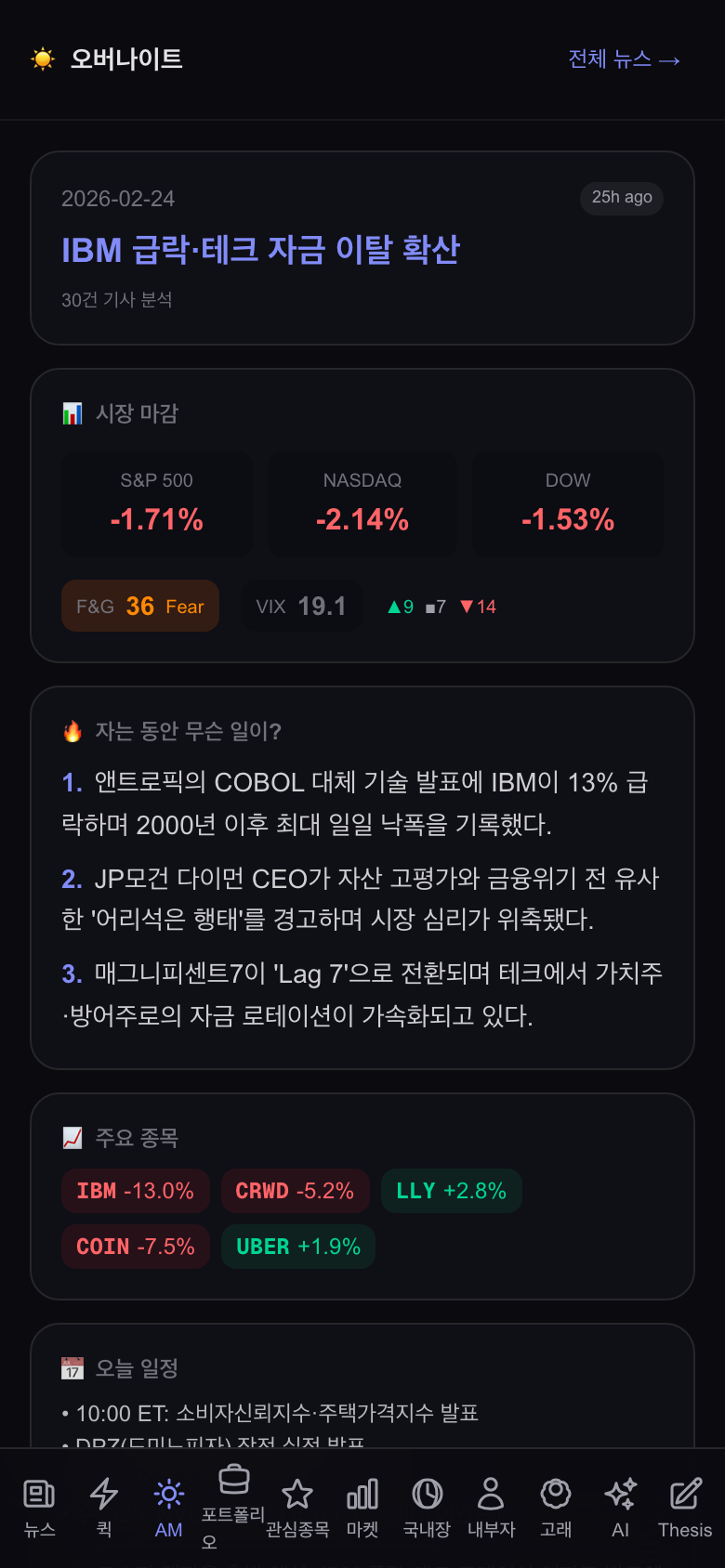Open the 마켓 bar chart icon

361,1494
